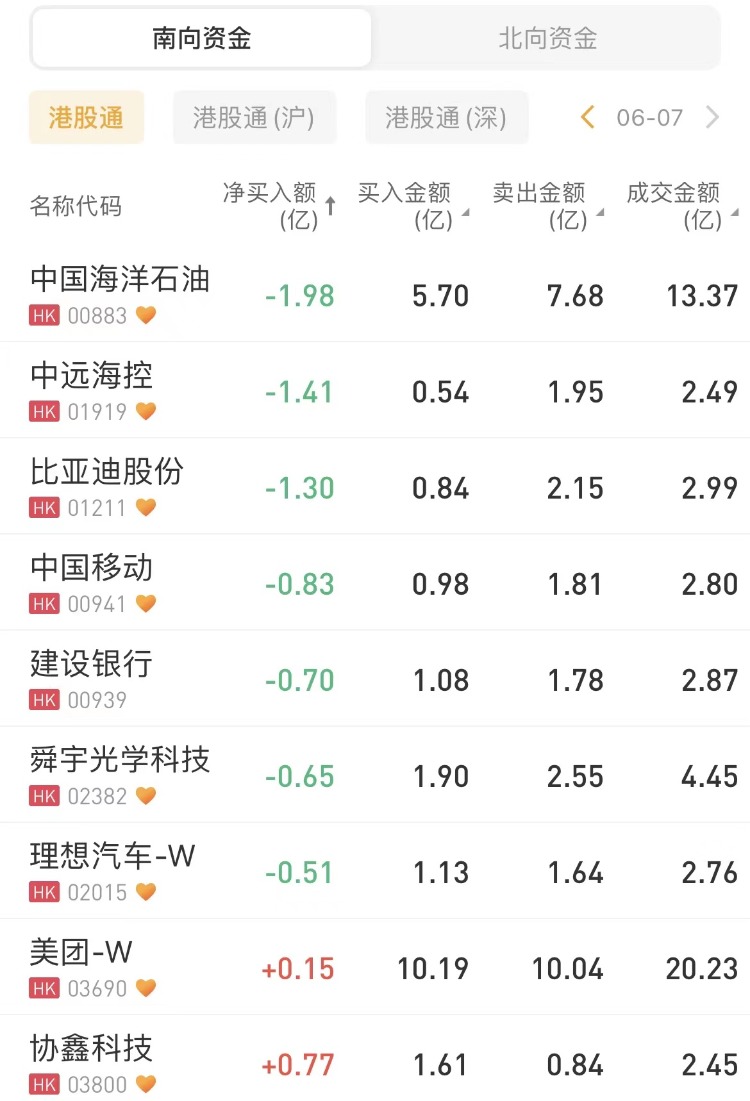Image resolution: width=750 pixels, height=1101 pixels.
Task: View 建设银行 stock details
Action: [92, 678]
